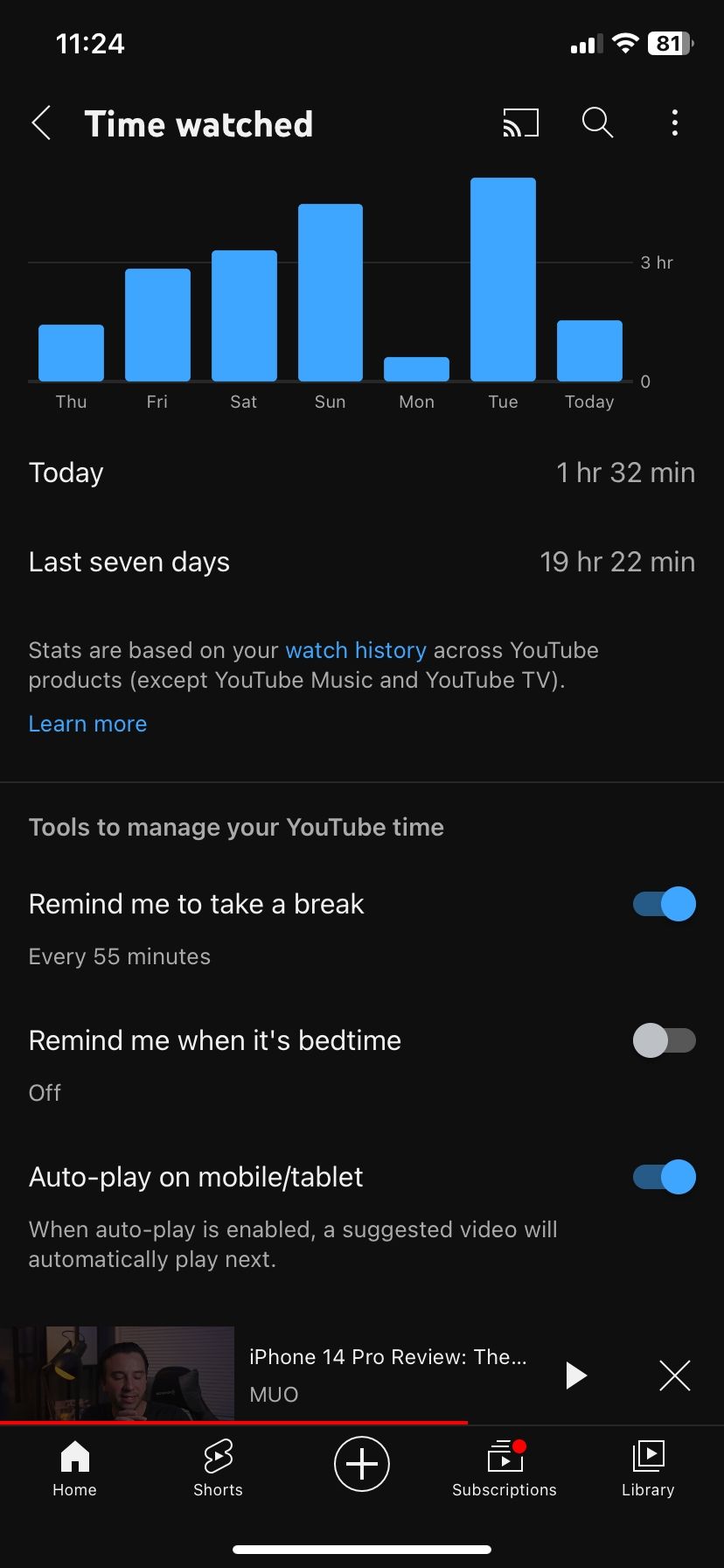Tap the Learn more link
Image resolution: width=724 pixels, height=1568 pixels.
[87, 724]
